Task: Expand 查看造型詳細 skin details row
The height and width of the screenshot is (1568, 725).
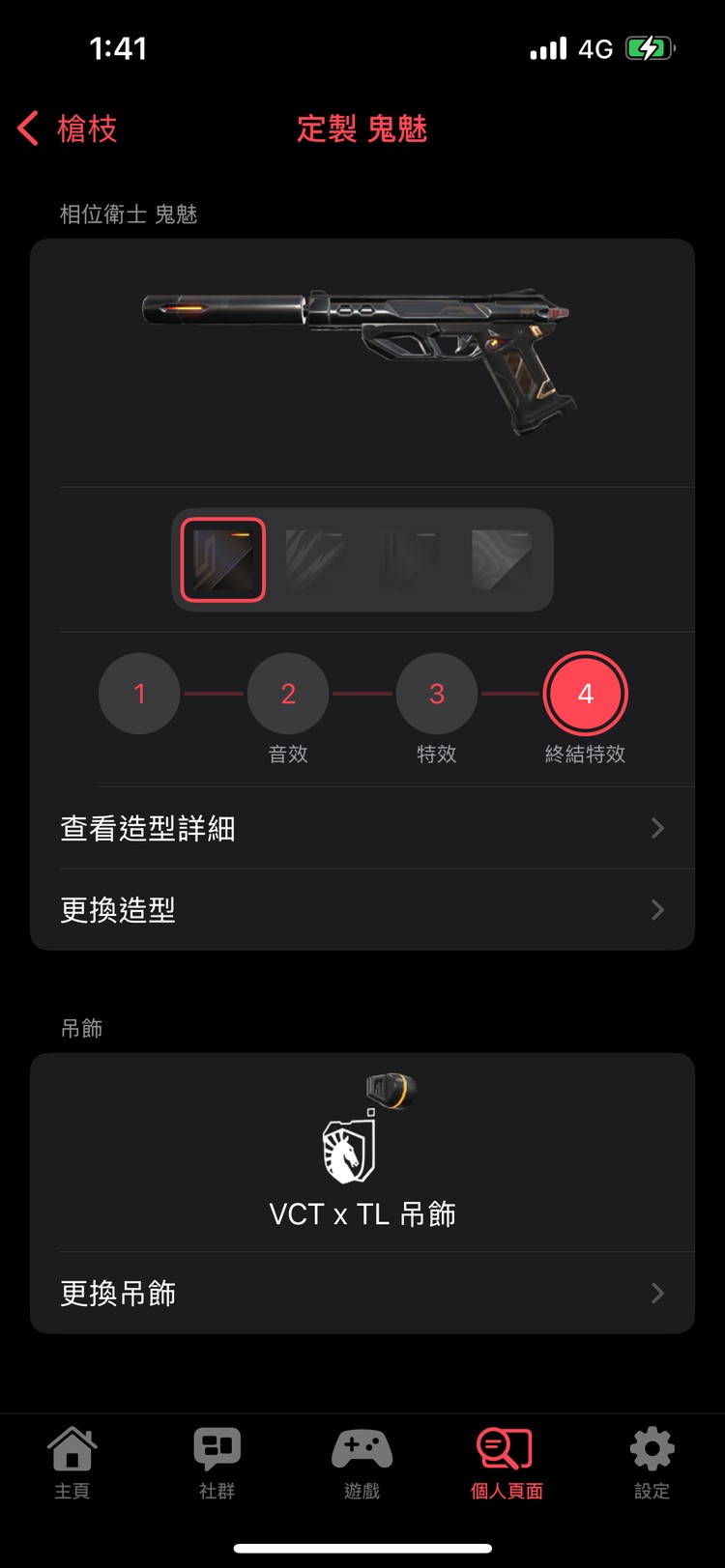Action: coord(362,828)
